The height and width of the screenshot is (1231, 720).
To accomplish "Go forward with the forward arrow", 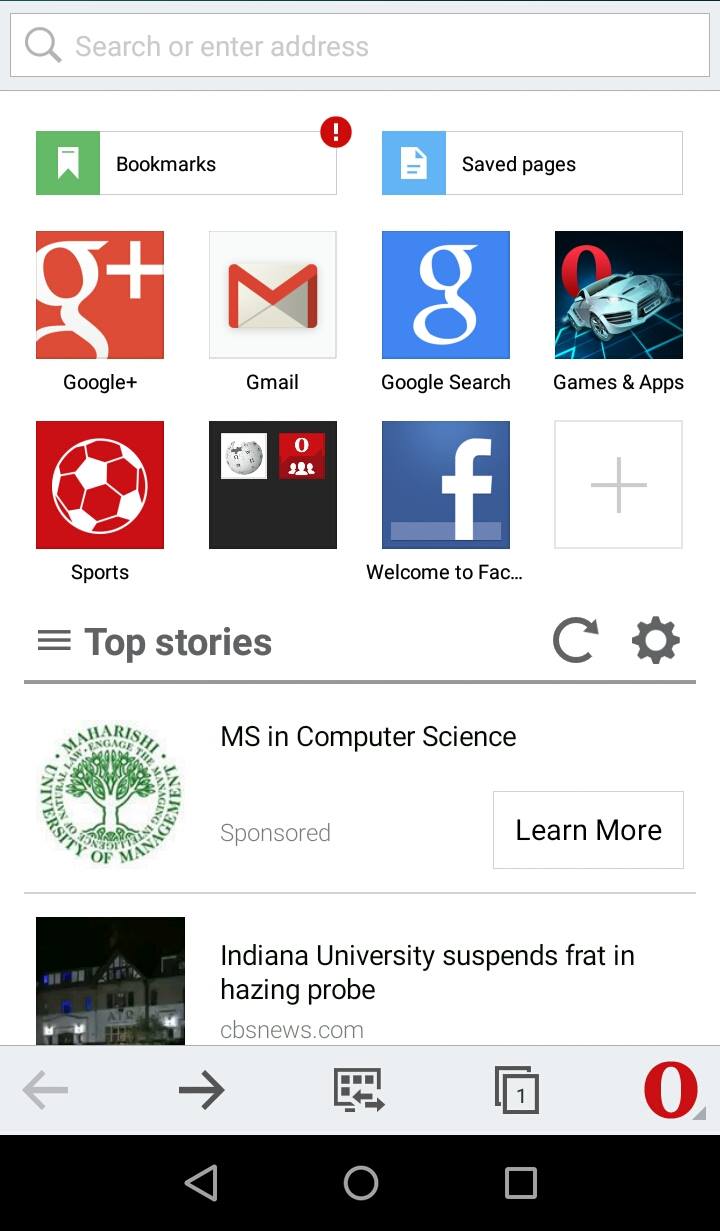I will [201, 1090].
